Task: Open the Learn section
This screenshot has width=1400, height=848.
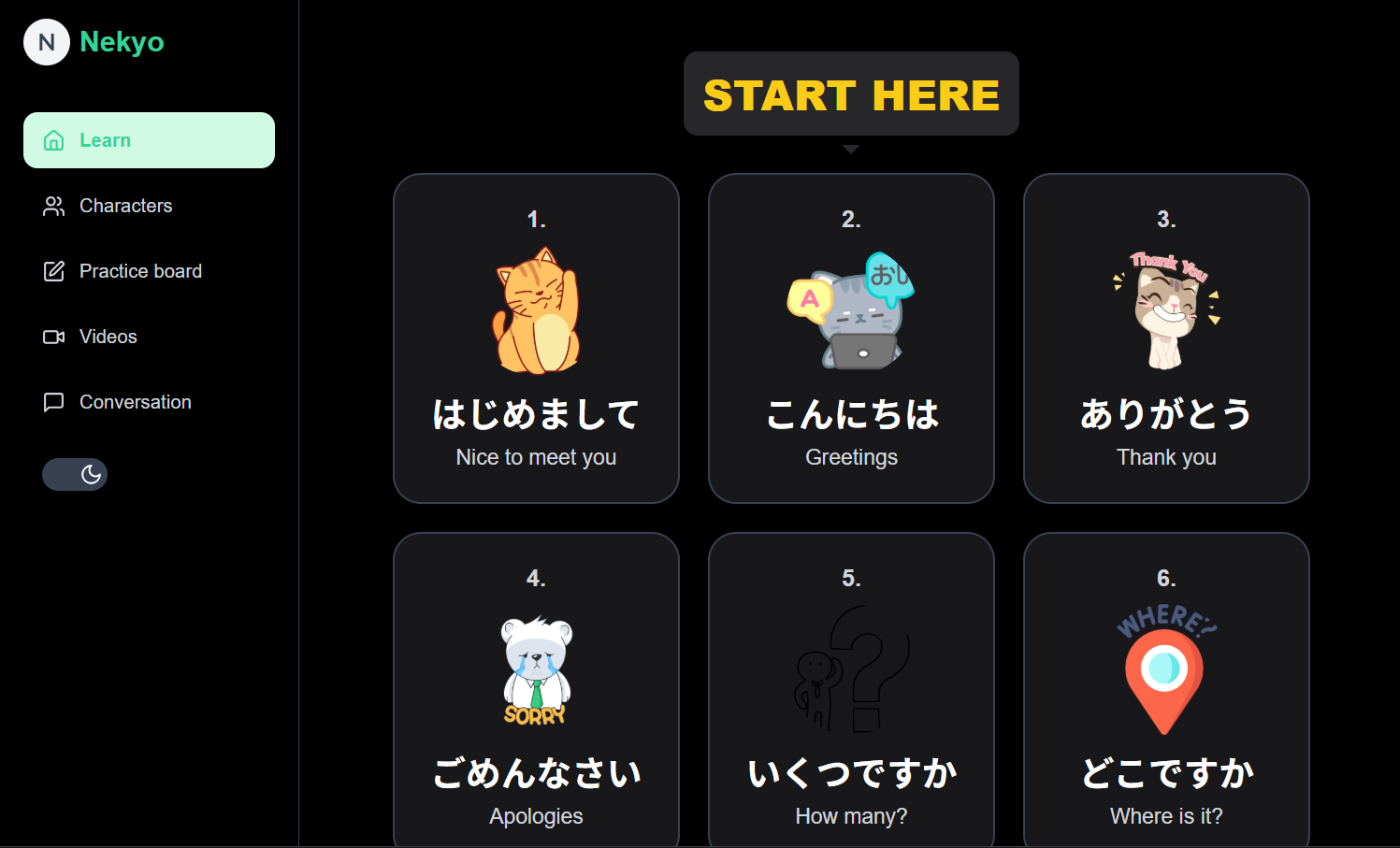Action: pos(149,140)
